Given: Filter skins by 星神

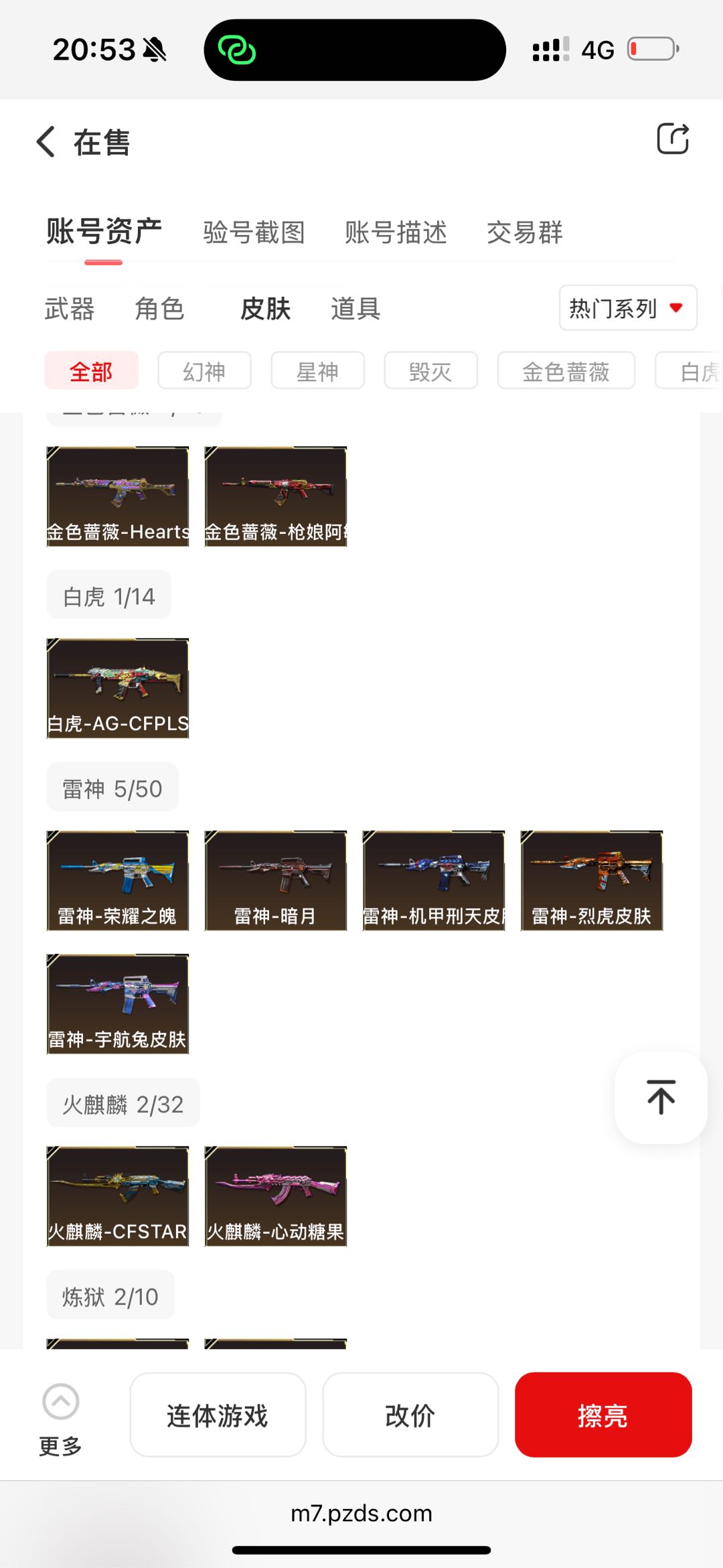Looking at the screenshot, I should 317,371.
